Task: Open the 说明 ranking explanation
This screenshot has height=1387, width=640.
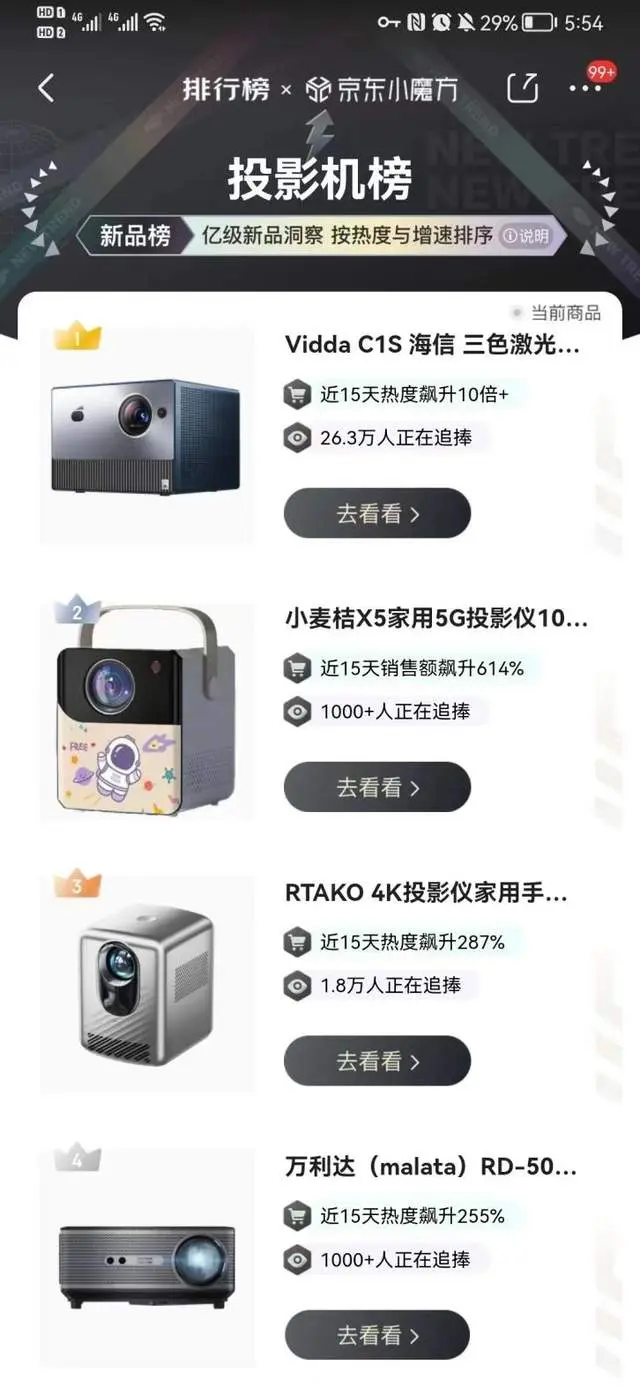Action: [526, 236]
